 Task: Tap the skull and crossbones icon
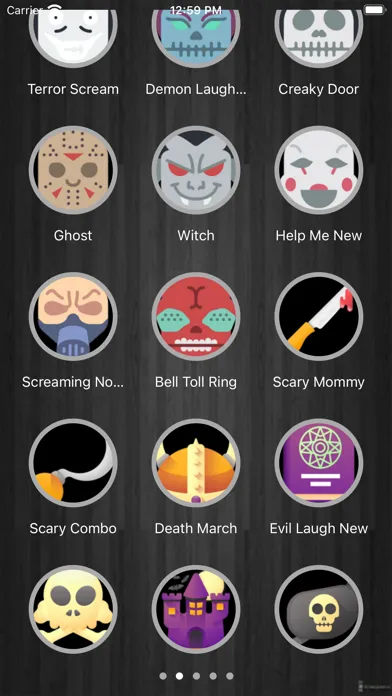[x=73, y=609]
